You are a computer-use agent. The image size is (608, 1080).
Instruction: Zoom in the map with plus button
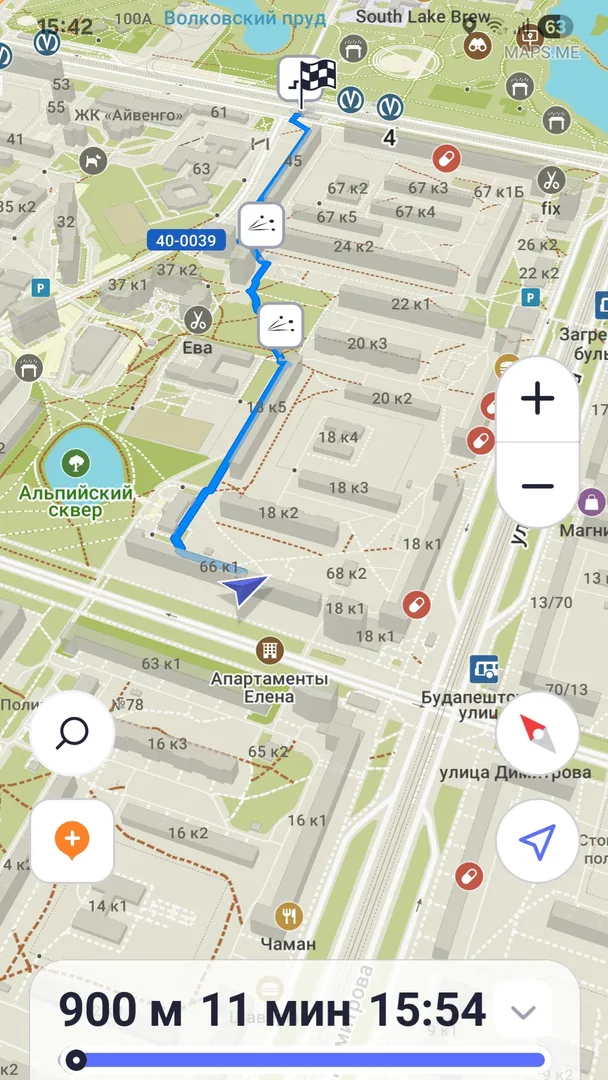point(537,399)
